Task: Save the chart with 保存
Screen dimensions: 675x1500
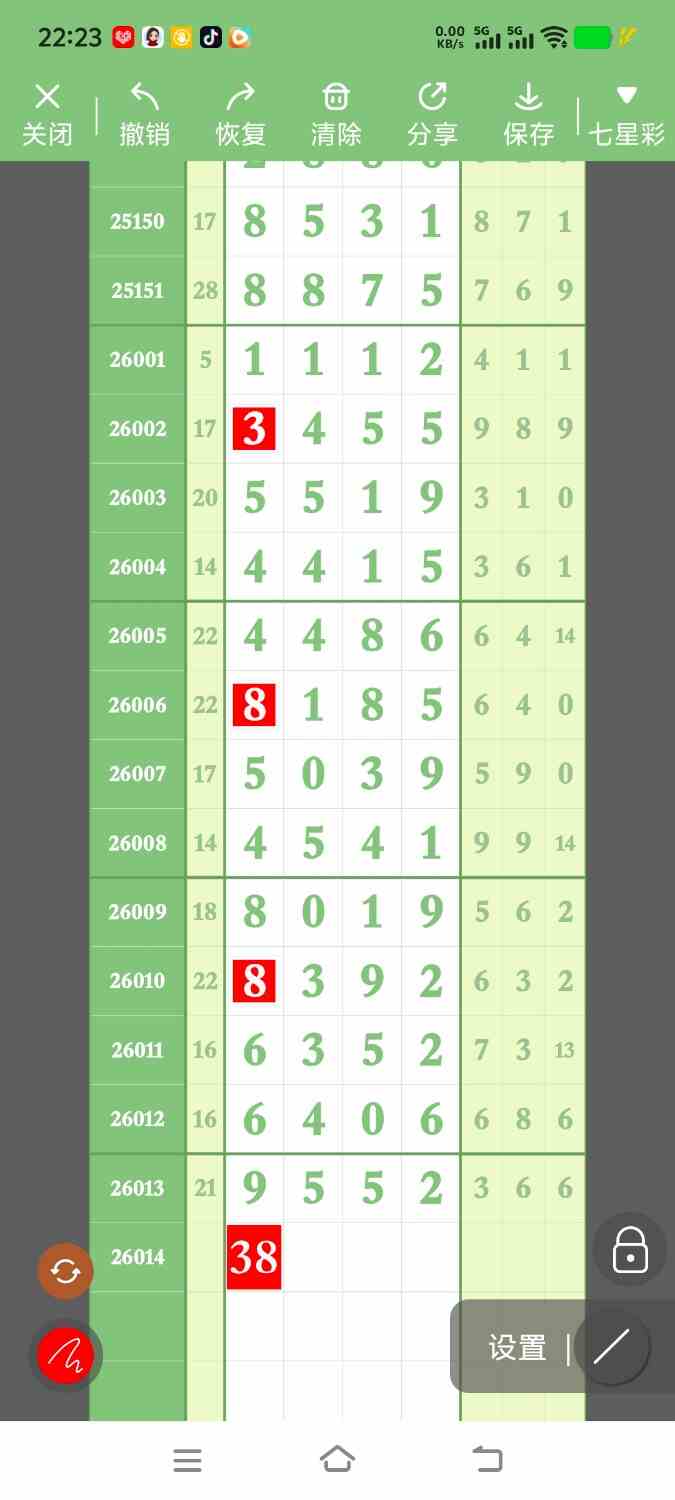Action: (x=528, y=115)
